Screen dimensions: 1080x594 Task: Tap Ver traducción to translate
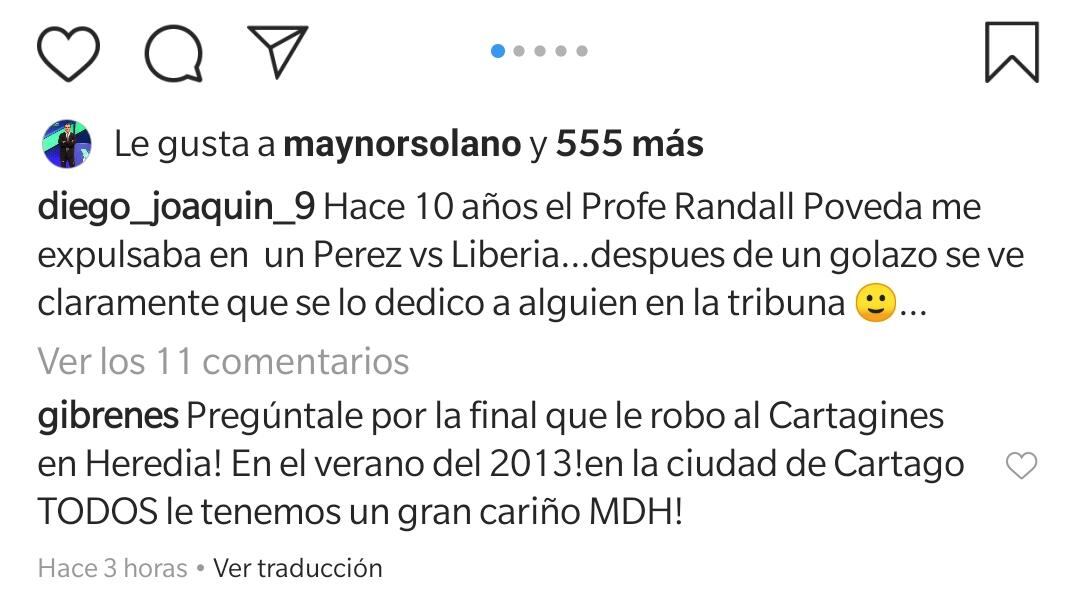[298, 568]
